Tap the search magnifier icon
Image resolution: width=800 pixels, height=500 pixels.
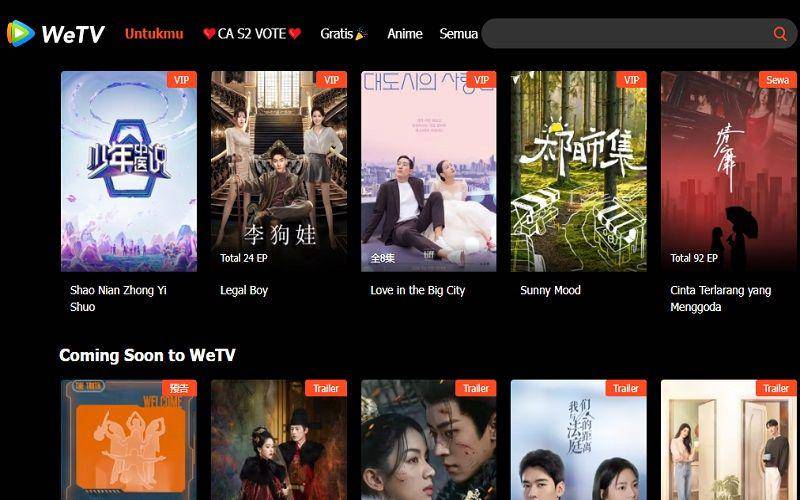[x=780, y=34]
